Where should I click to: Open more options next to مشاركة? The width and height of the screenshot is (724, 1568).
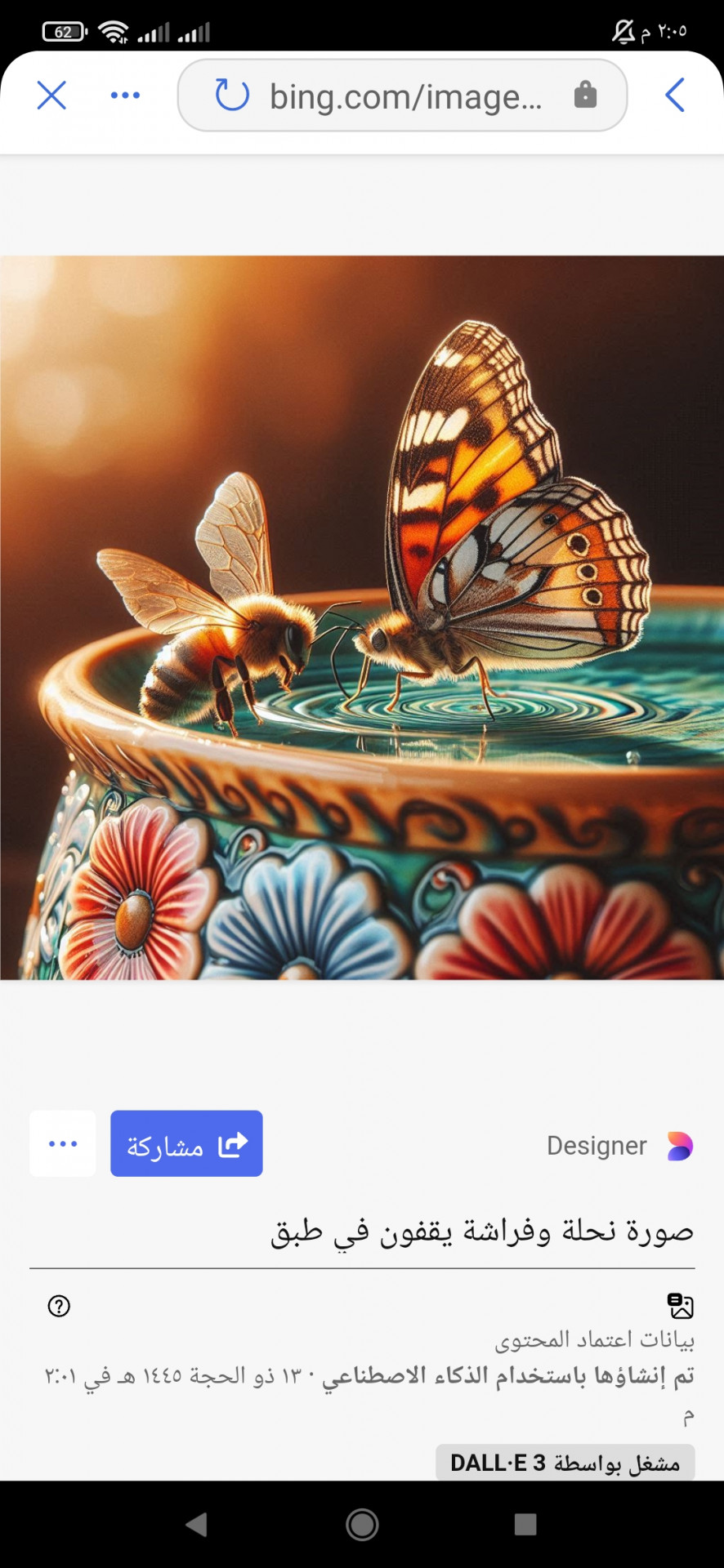tap(63, 1144)
